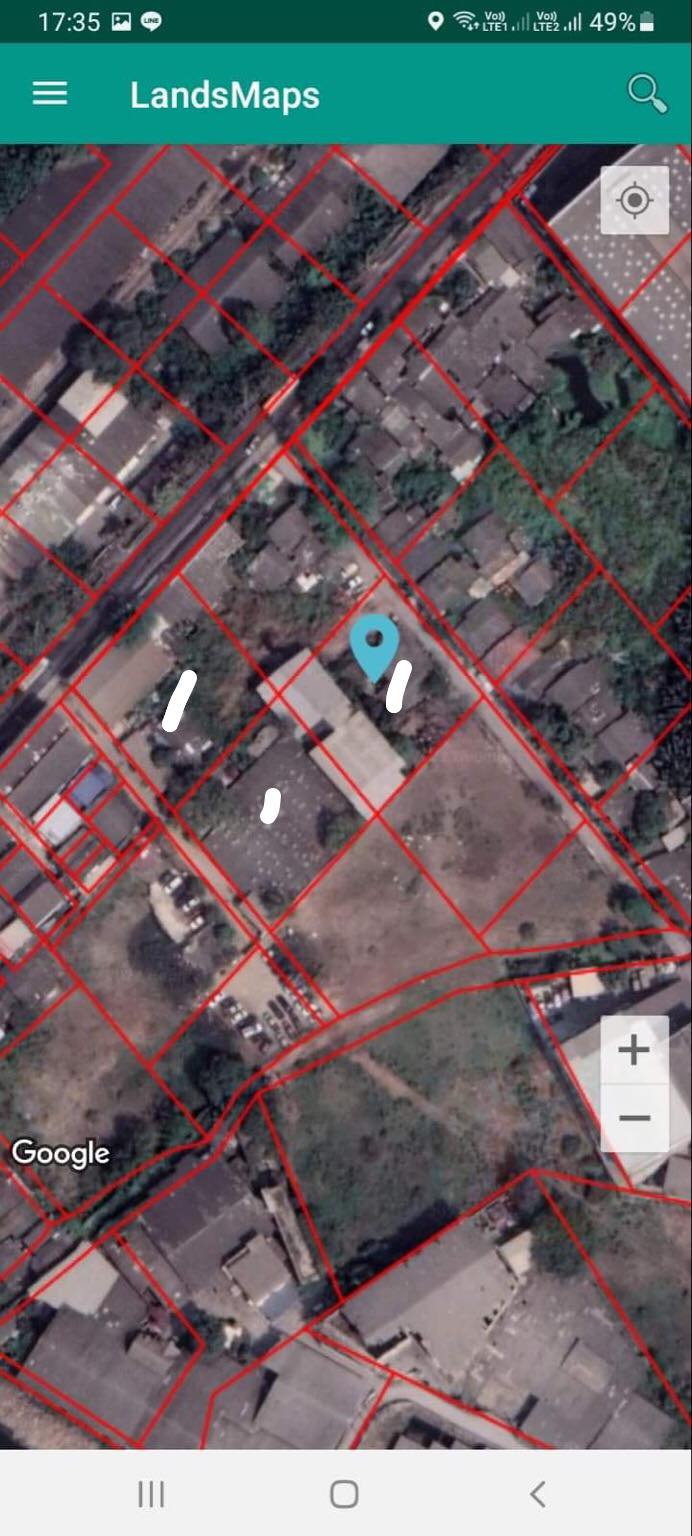Open the recent apps view

tap(151, 1494)
